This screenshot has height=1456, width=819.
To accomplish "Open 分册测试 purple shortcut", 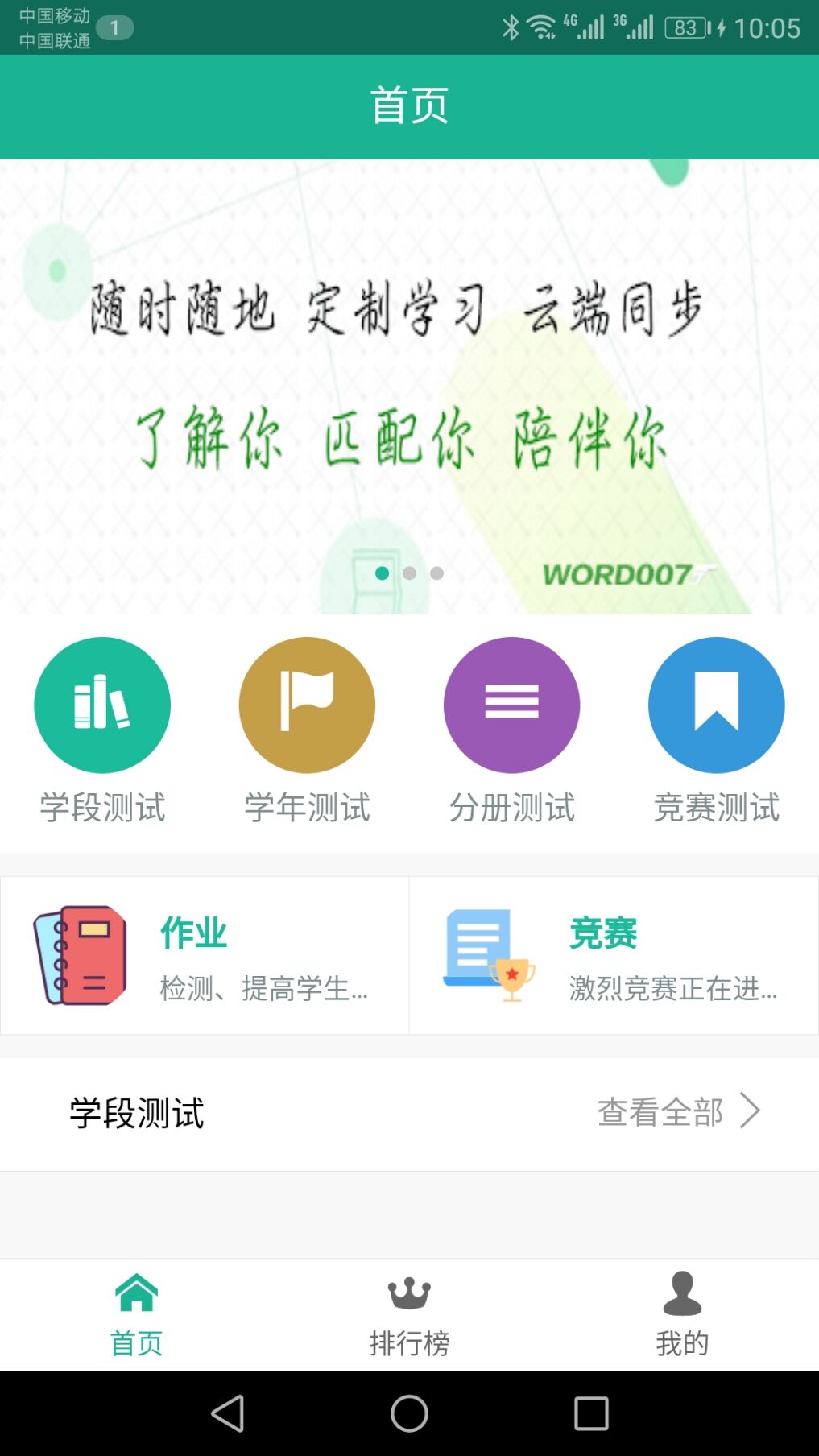I will point(511,705).
